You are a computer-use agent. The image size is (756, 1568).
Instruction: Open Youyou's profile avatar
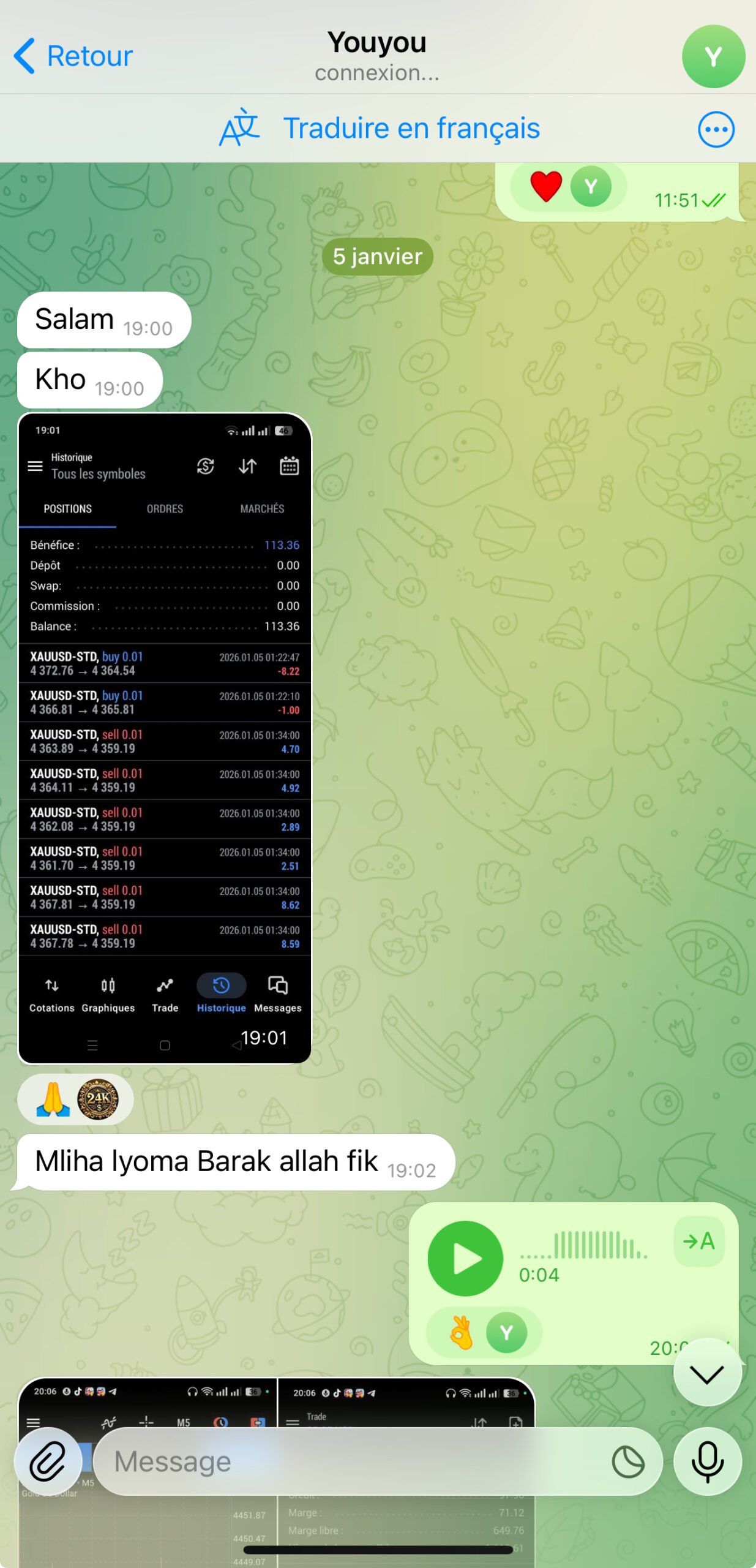click(x=713, y=56)
